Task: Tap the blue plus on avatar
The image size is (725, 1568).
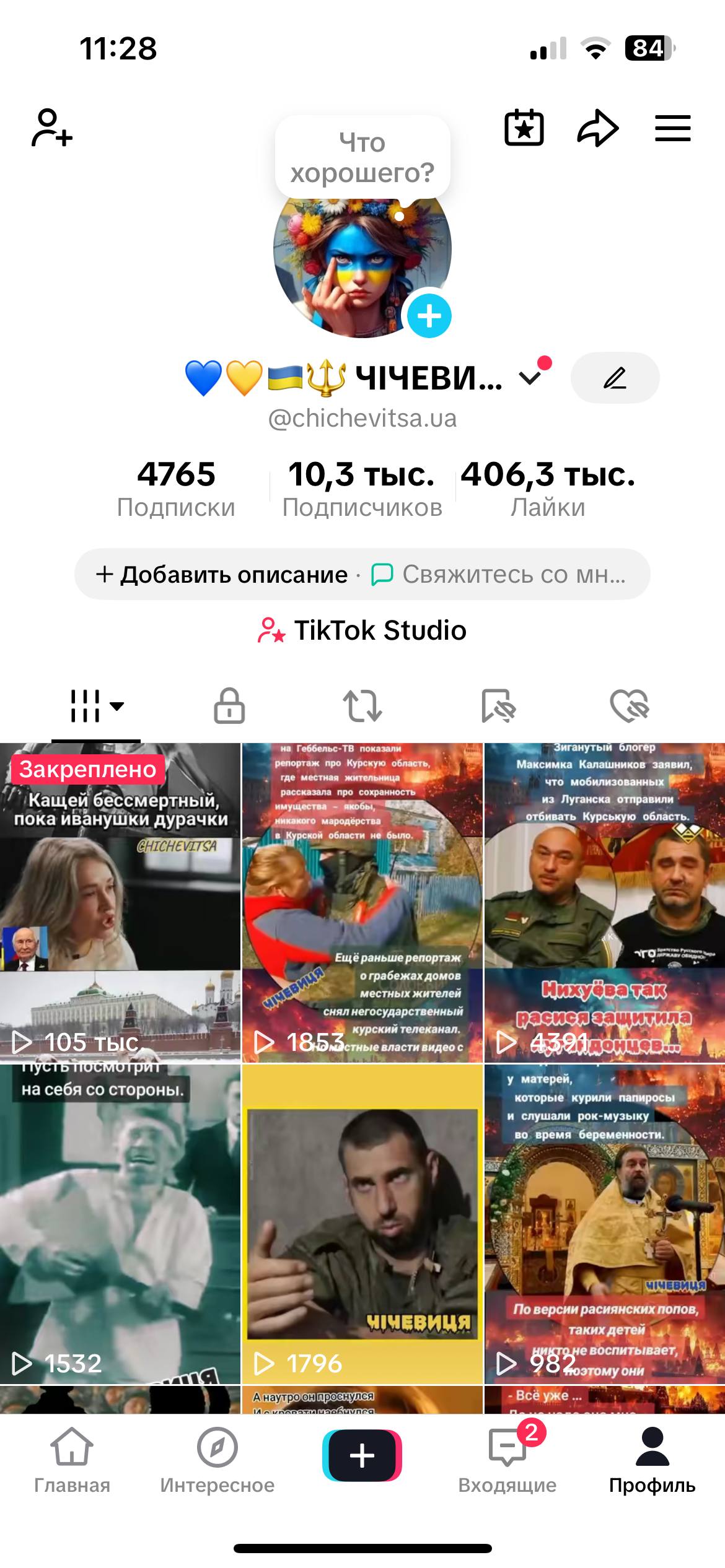Action: (429, 316)
